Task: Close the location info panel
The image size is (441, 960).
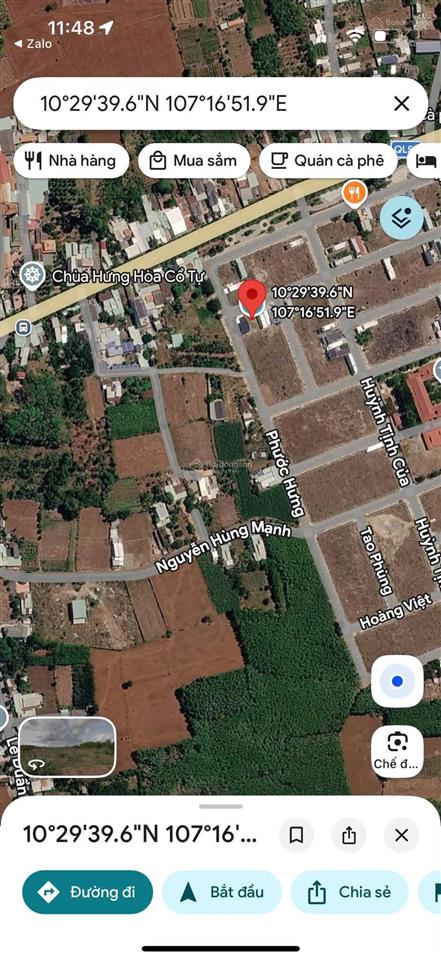Action: coord(402,835)
